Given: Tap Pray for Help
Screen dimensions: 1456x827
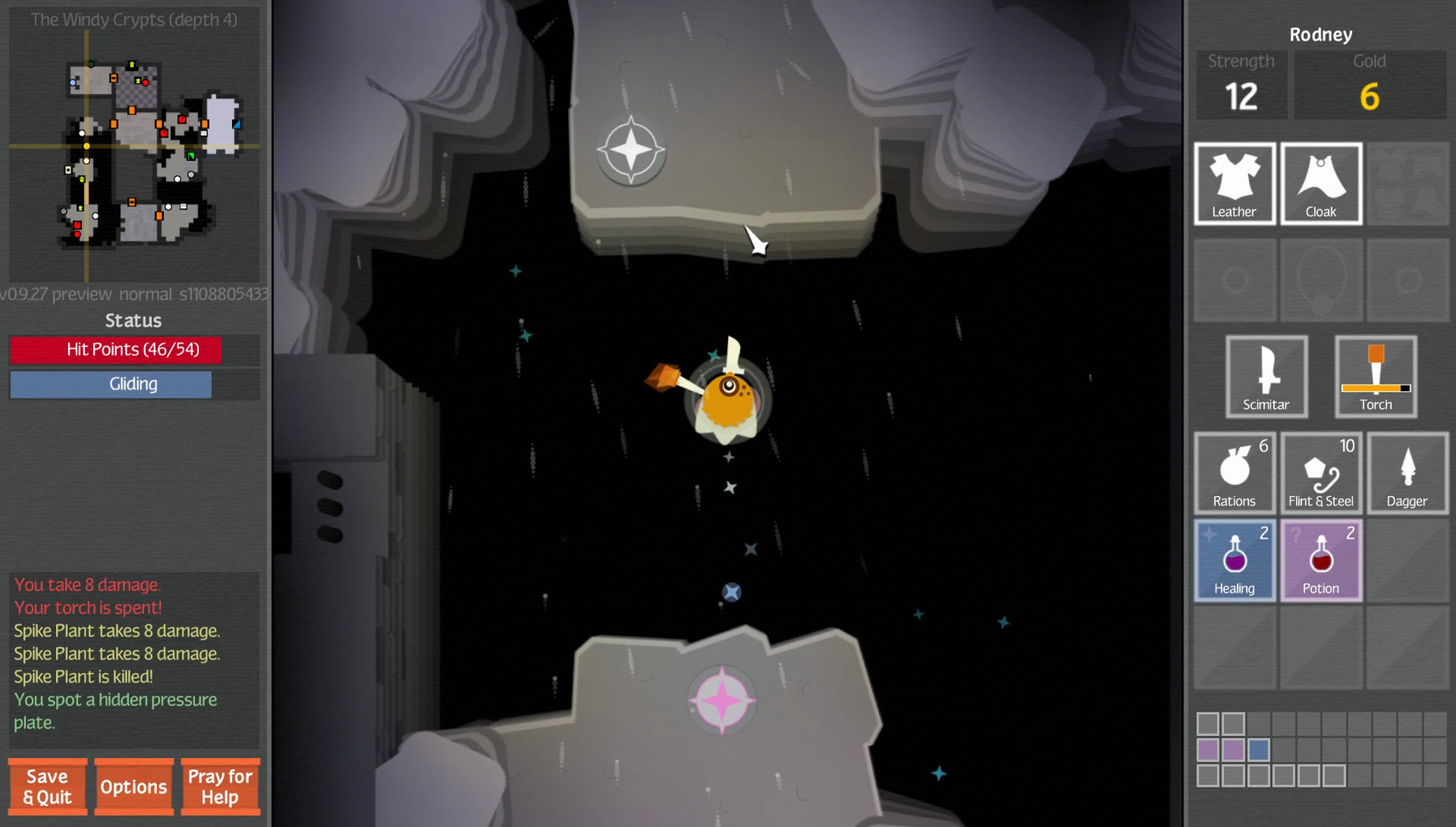Looking at the screenshot, I should [220, 786].
